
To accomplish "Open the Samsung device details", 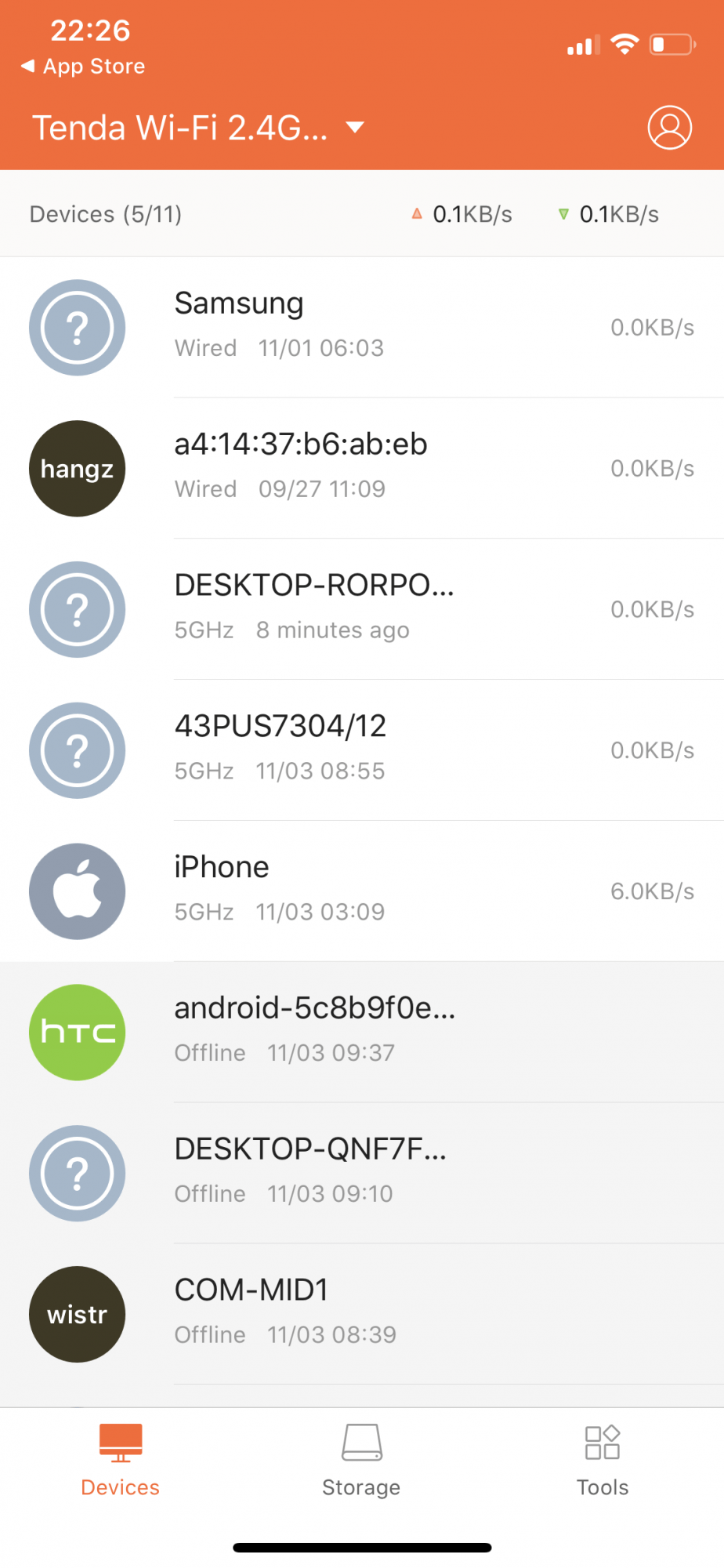I will pos(360,327).
